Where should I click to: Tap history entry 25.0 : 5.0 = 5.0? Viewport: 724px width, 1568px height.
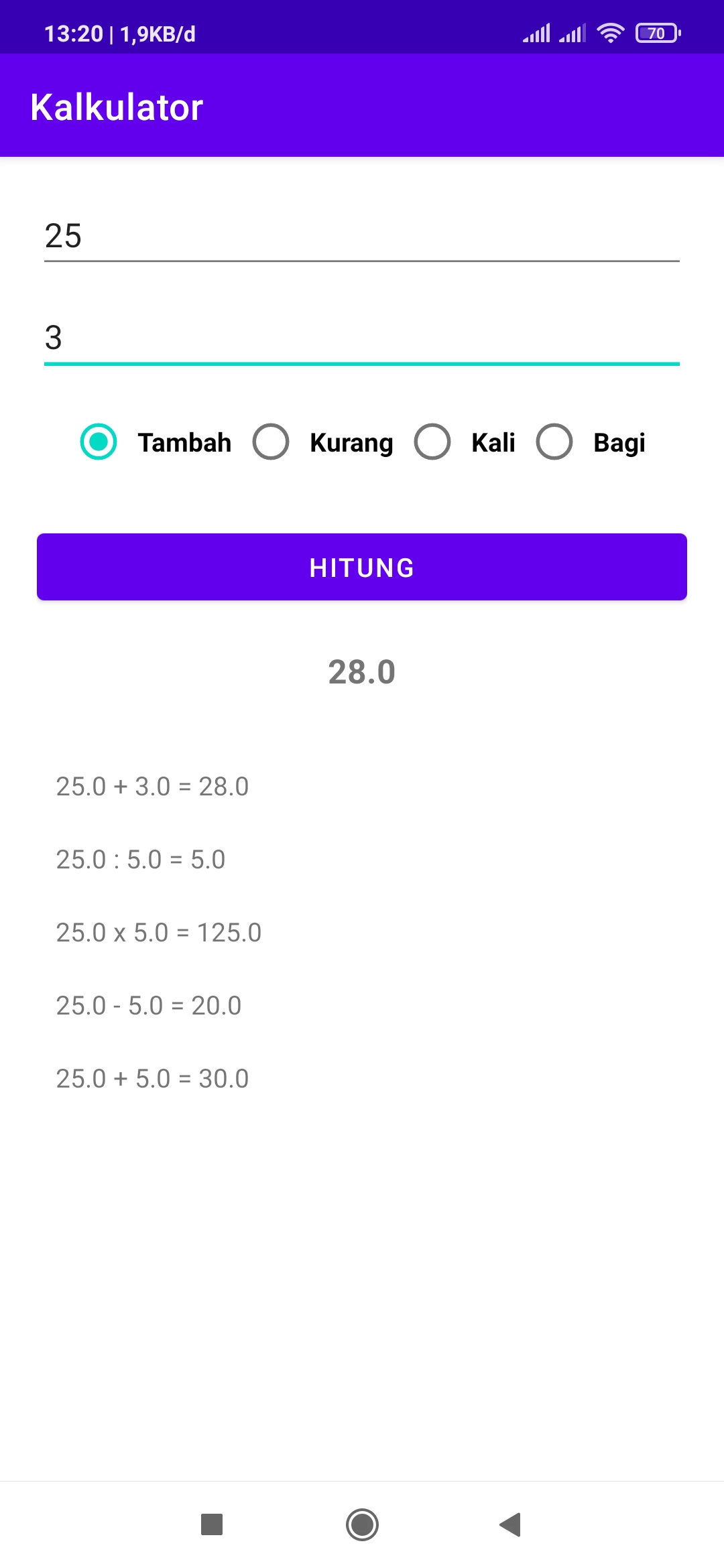[141, 859]
